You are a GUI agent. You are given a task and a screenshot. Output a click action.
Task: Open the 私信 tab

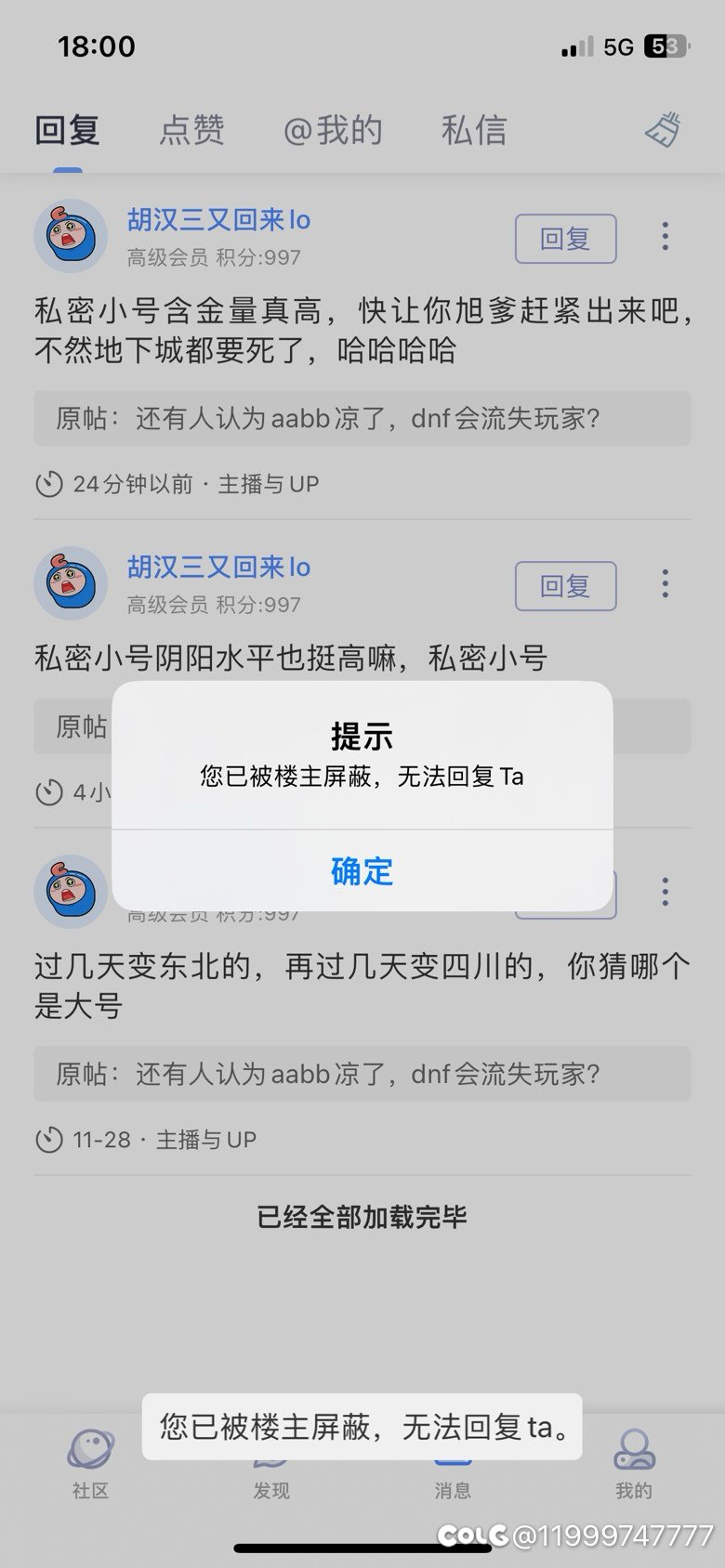tap(474, 130)
